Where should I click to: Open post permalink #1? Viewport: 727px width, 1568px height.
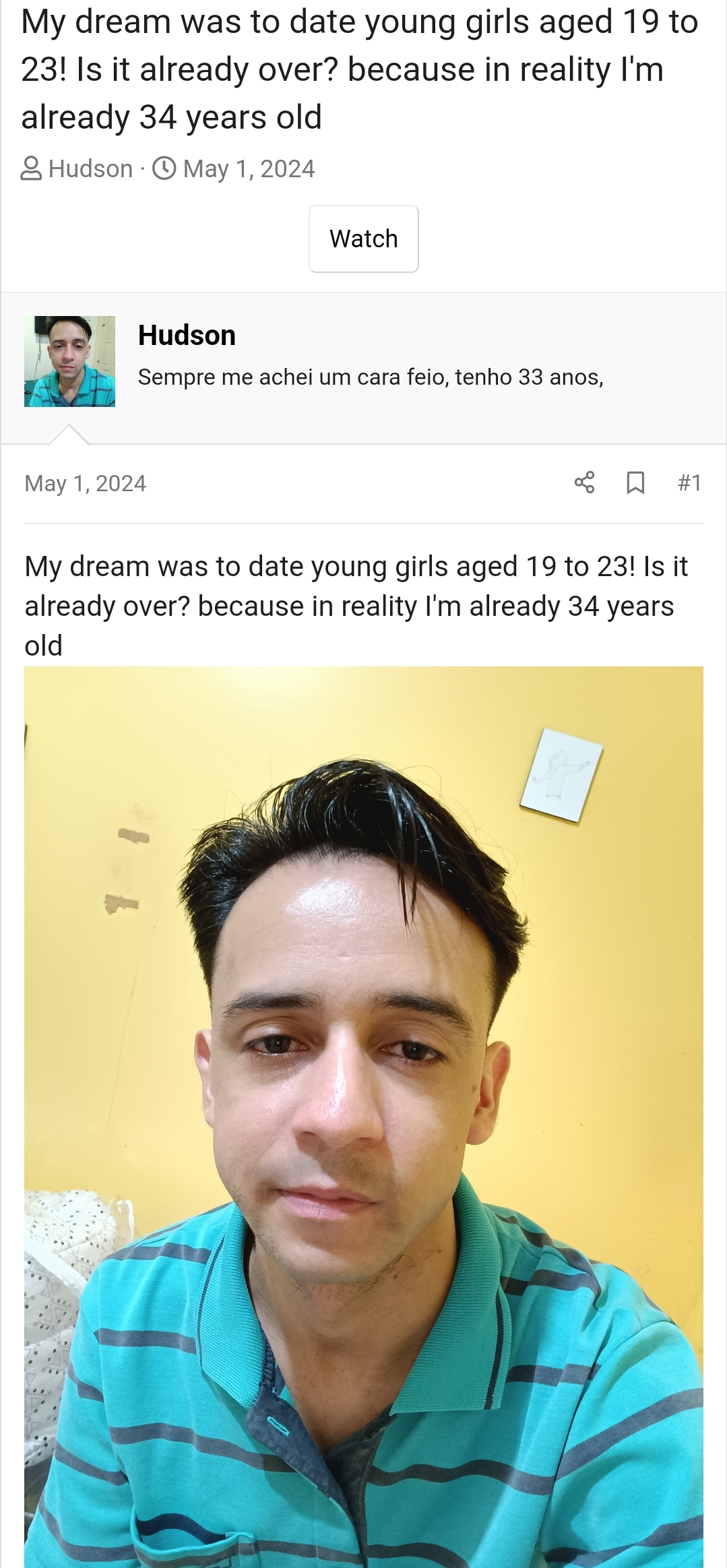point(689,482)
